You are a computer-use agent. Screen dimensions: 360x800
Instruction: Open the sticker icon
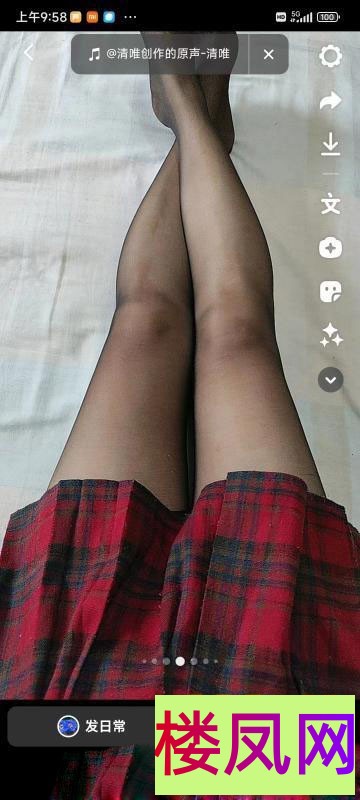[x=330, y=292]
